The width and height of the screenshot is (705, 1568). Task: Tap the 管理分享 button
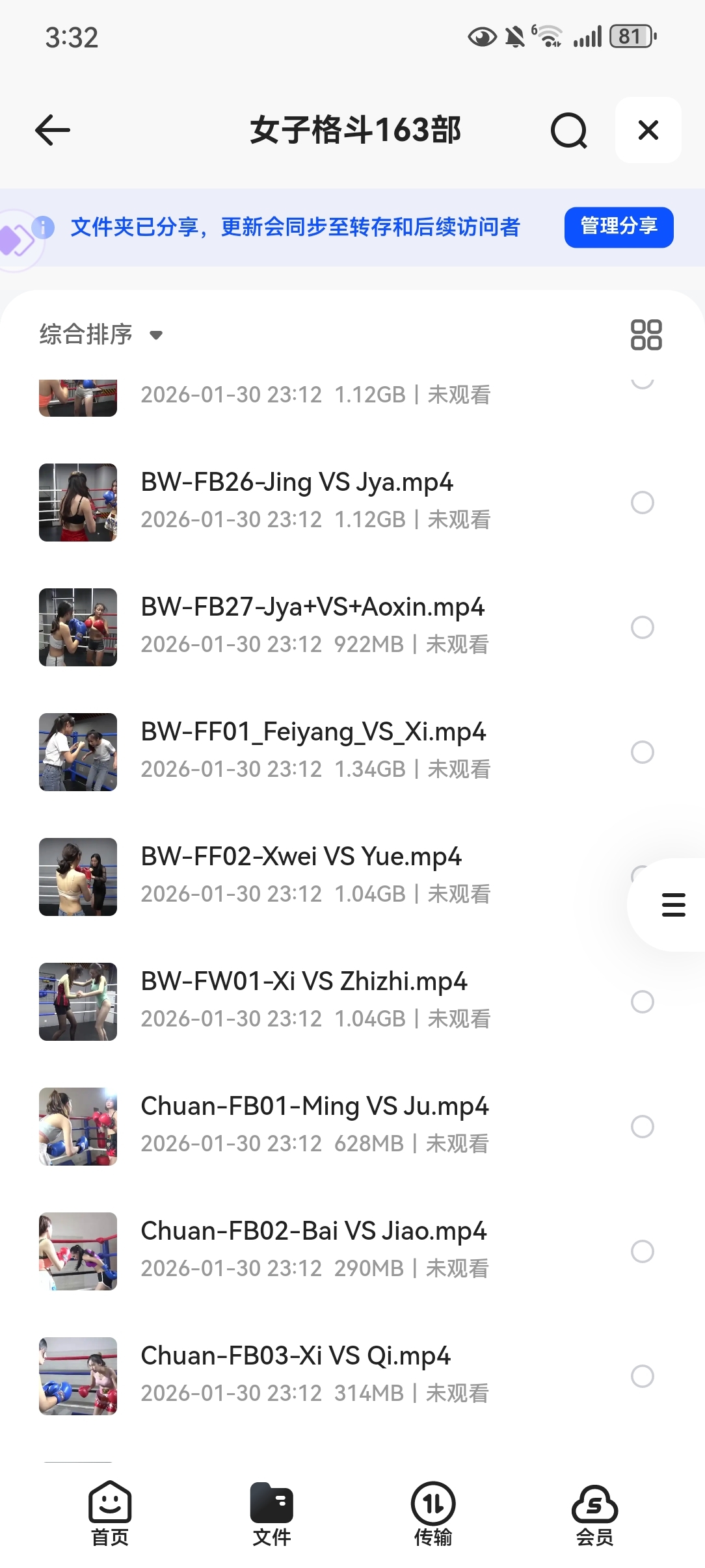pos(619,227)
